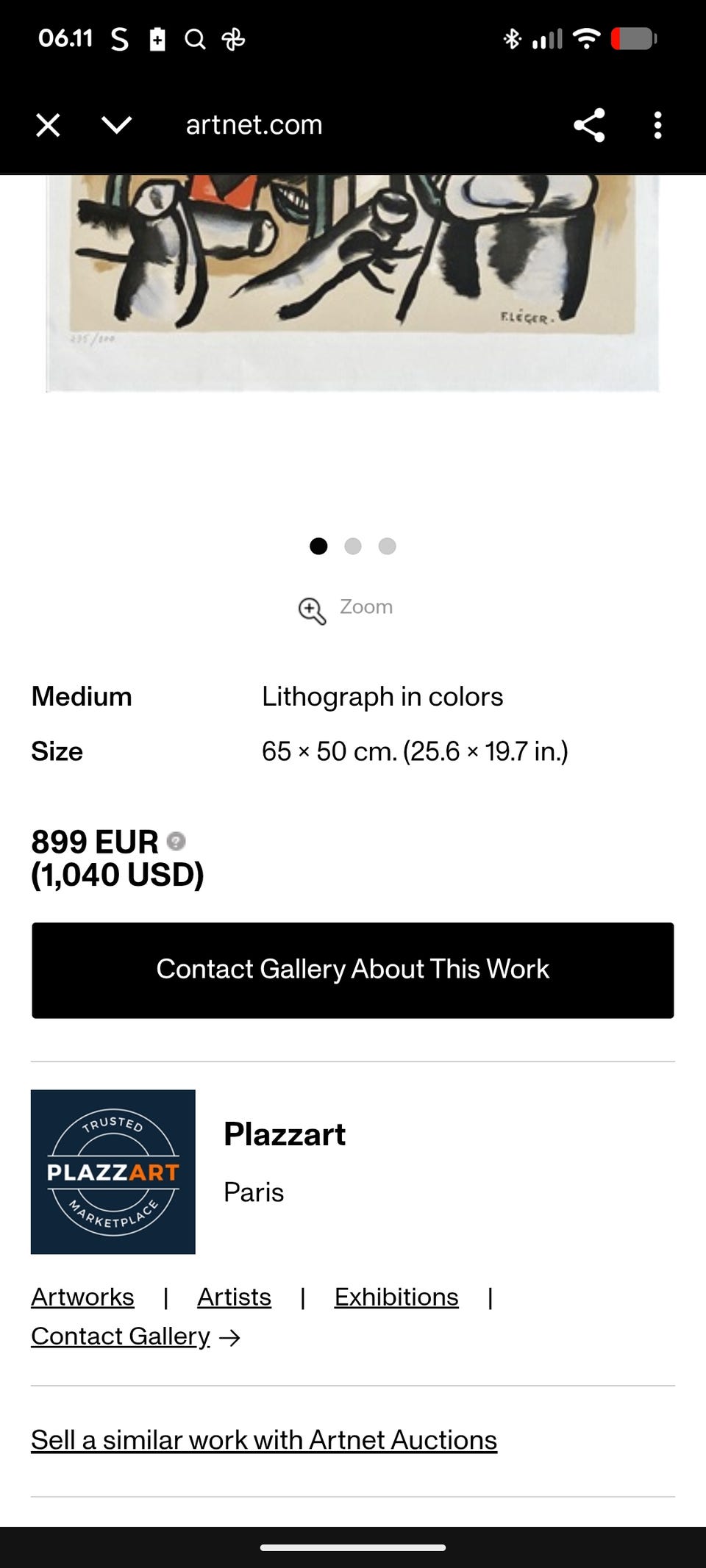The image size is (706, 1568).
Task: Open the Léger lithograph image
Action: [353, 283]
